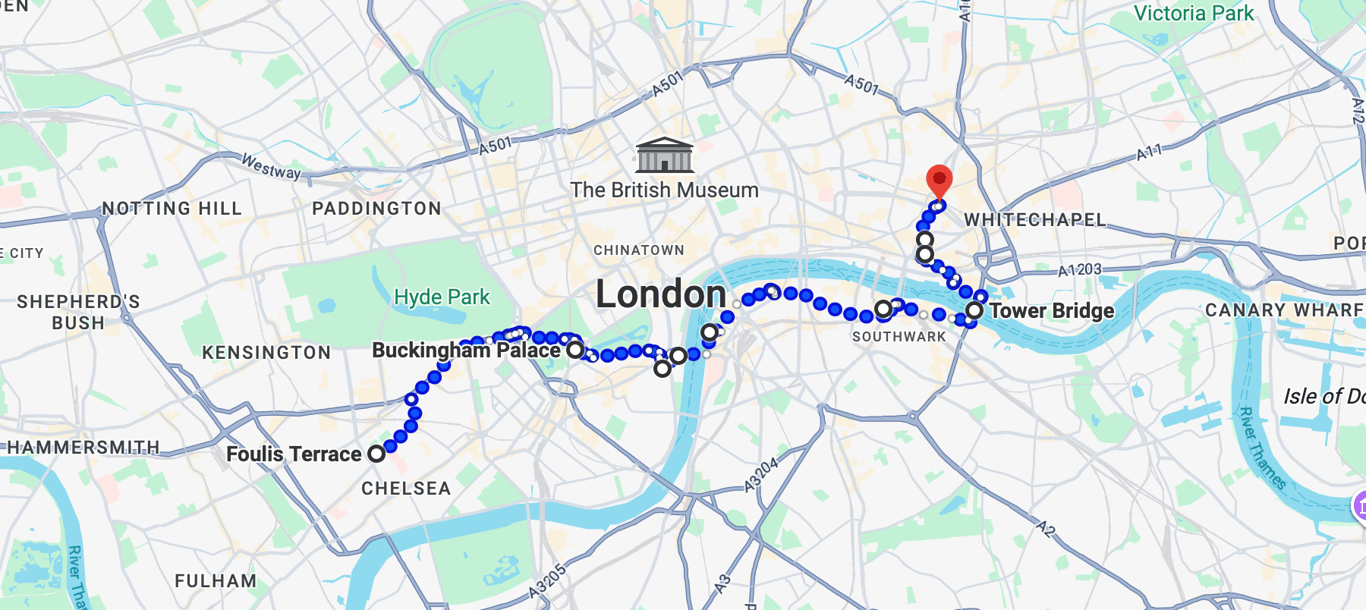Screen dimensions: 1366x610
Task: Select the Tower Bridge waypoint marker
Action: coord(974,310)
